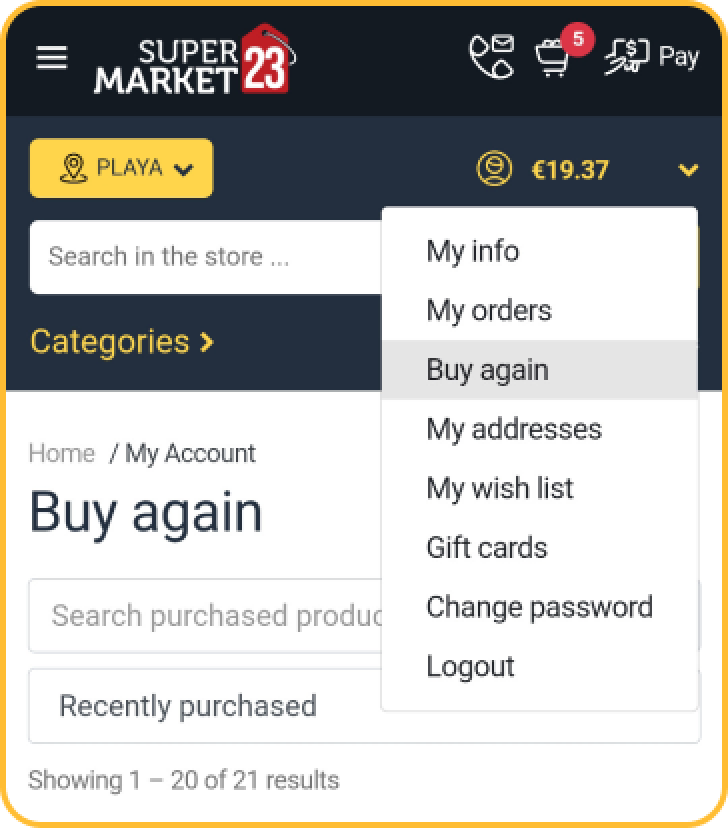Choose Buy again in the menu
Viewport: 728px width, 828px height.
pos(488,370)
